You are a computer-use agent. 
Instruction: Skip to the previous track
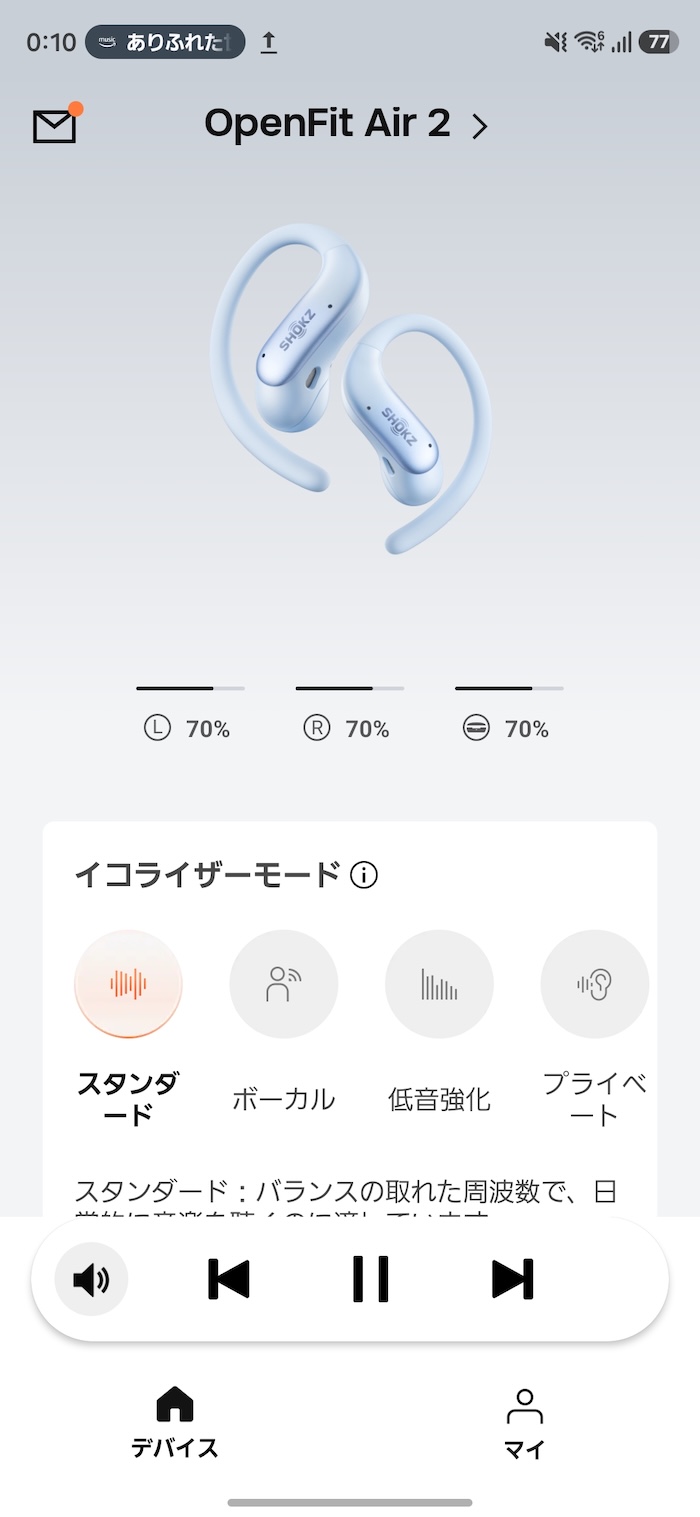pos(229,1279)
